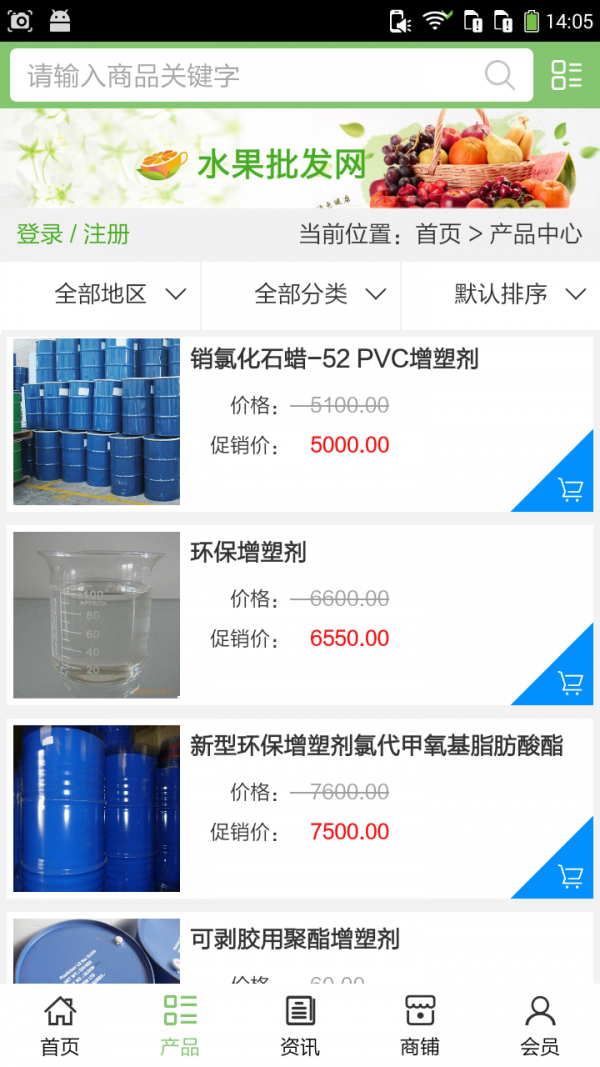The image size is (600, 1067).
Task: Add 环保增塑剂 to cart
Action: 570,683
